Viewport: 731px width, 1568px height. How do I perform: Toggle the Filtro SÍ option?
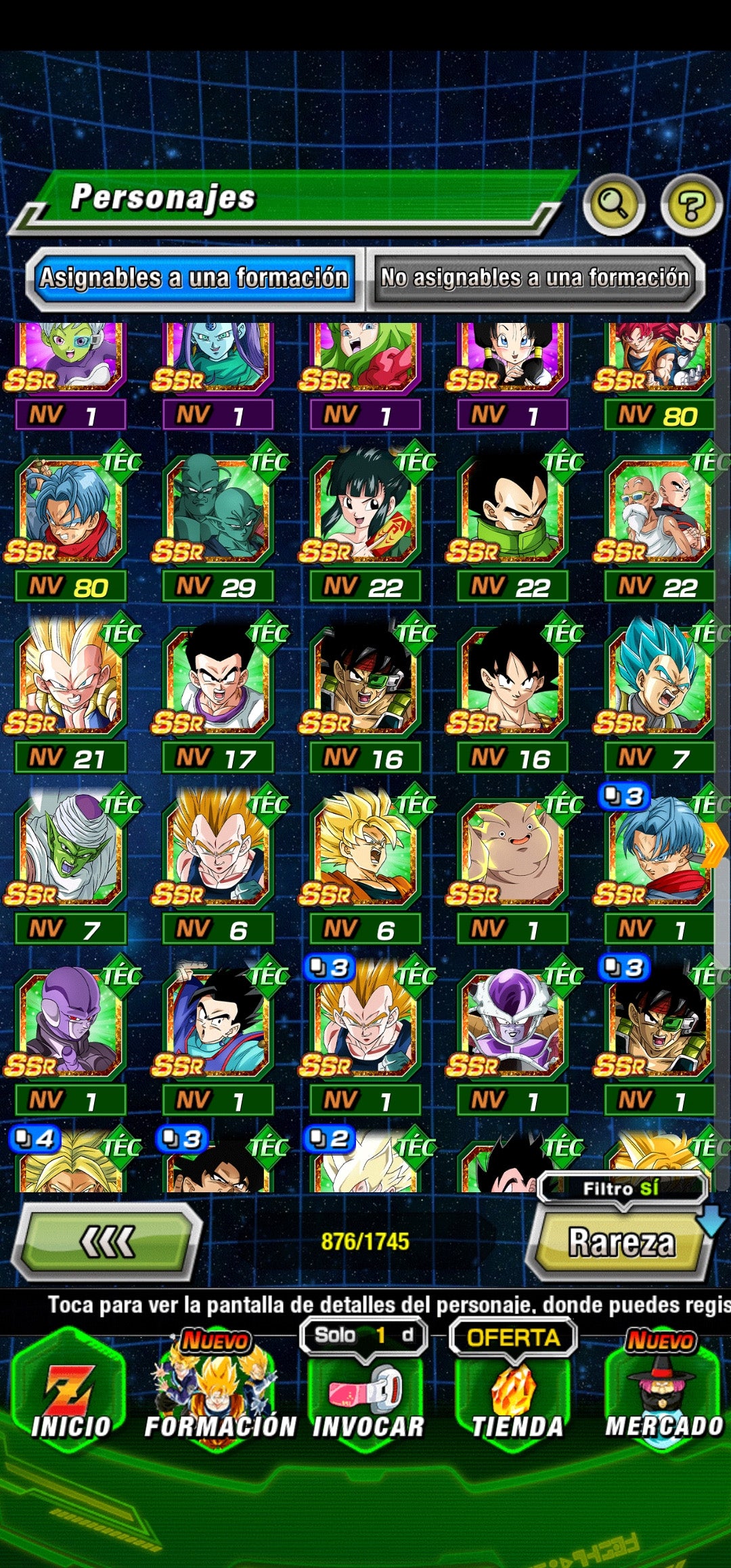coord(622,1188)
